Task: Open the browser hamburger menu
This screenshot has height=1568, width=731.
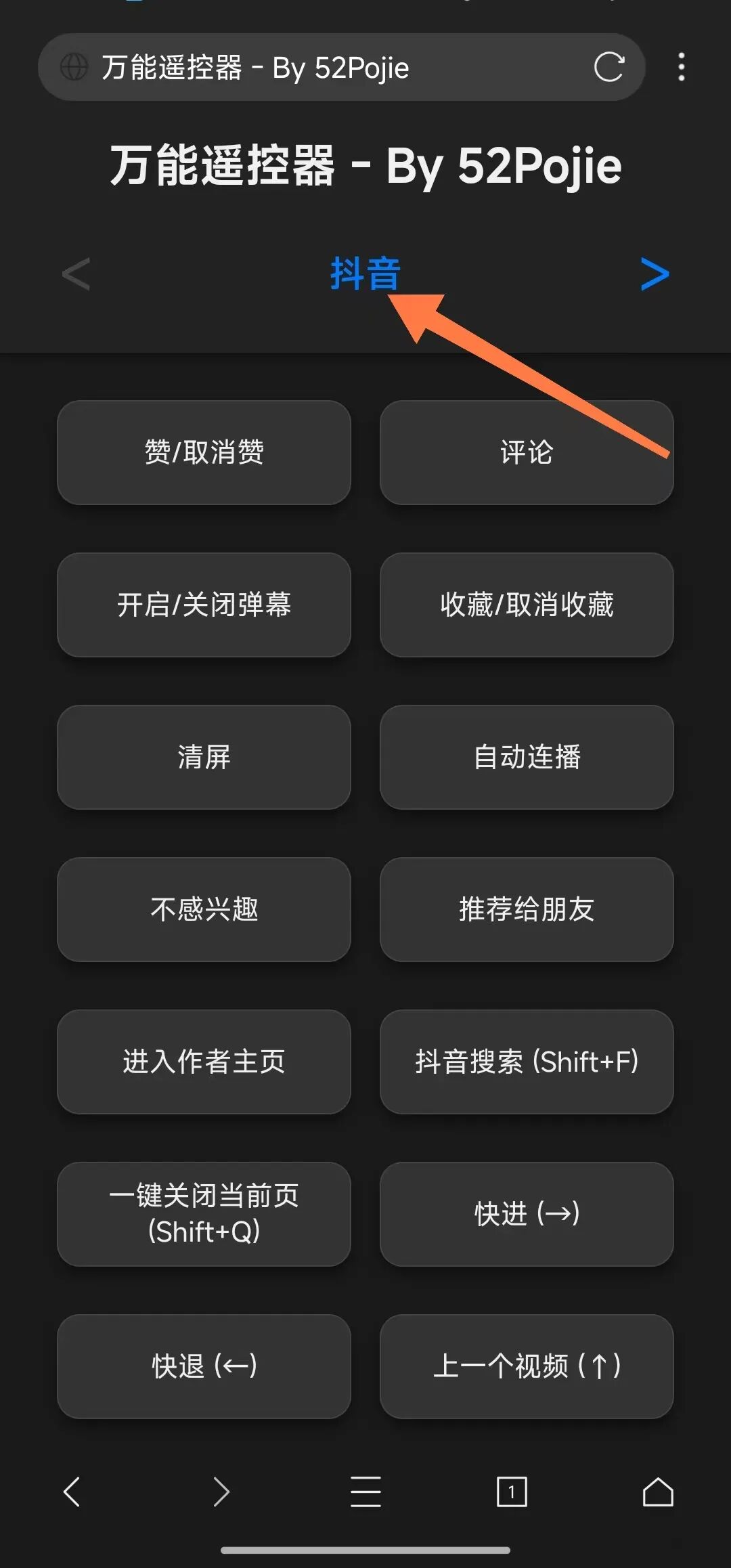Action: [365, 1492]
